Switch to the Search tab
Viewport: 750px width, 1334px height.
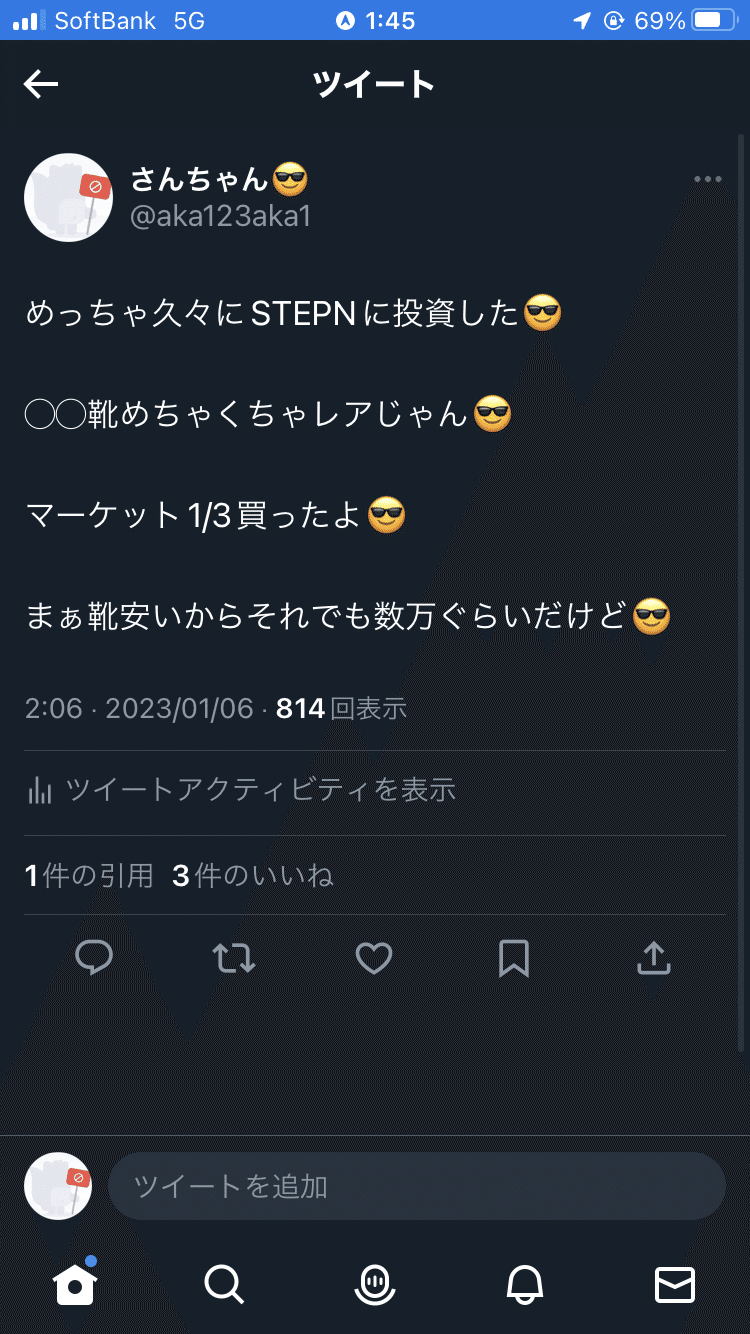[x=224, y=1287]
